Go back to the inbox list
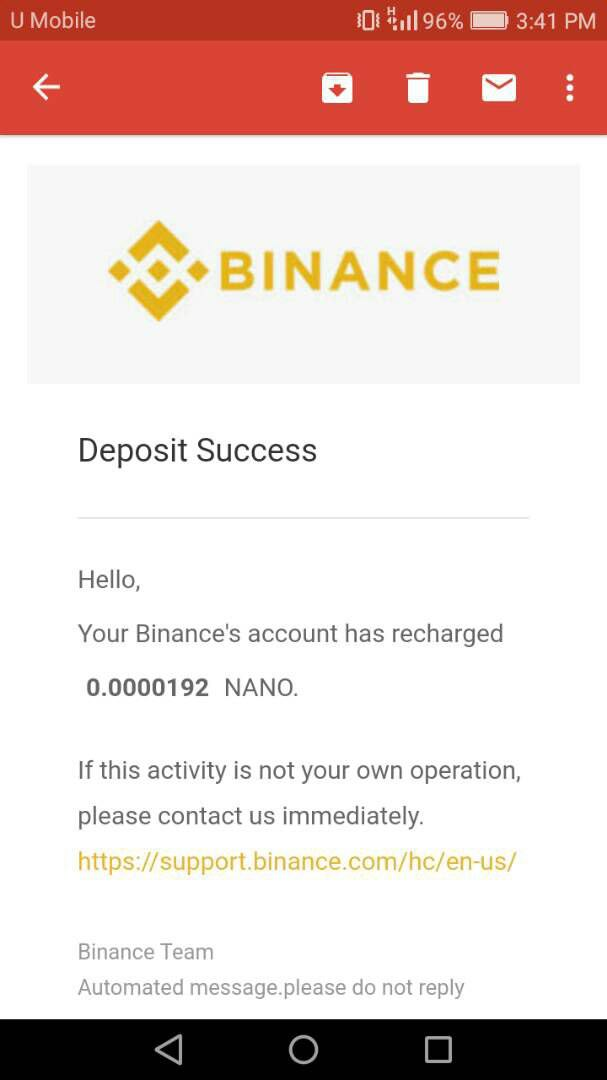This screenshot has height=1080, width=607. pos(46,87)
